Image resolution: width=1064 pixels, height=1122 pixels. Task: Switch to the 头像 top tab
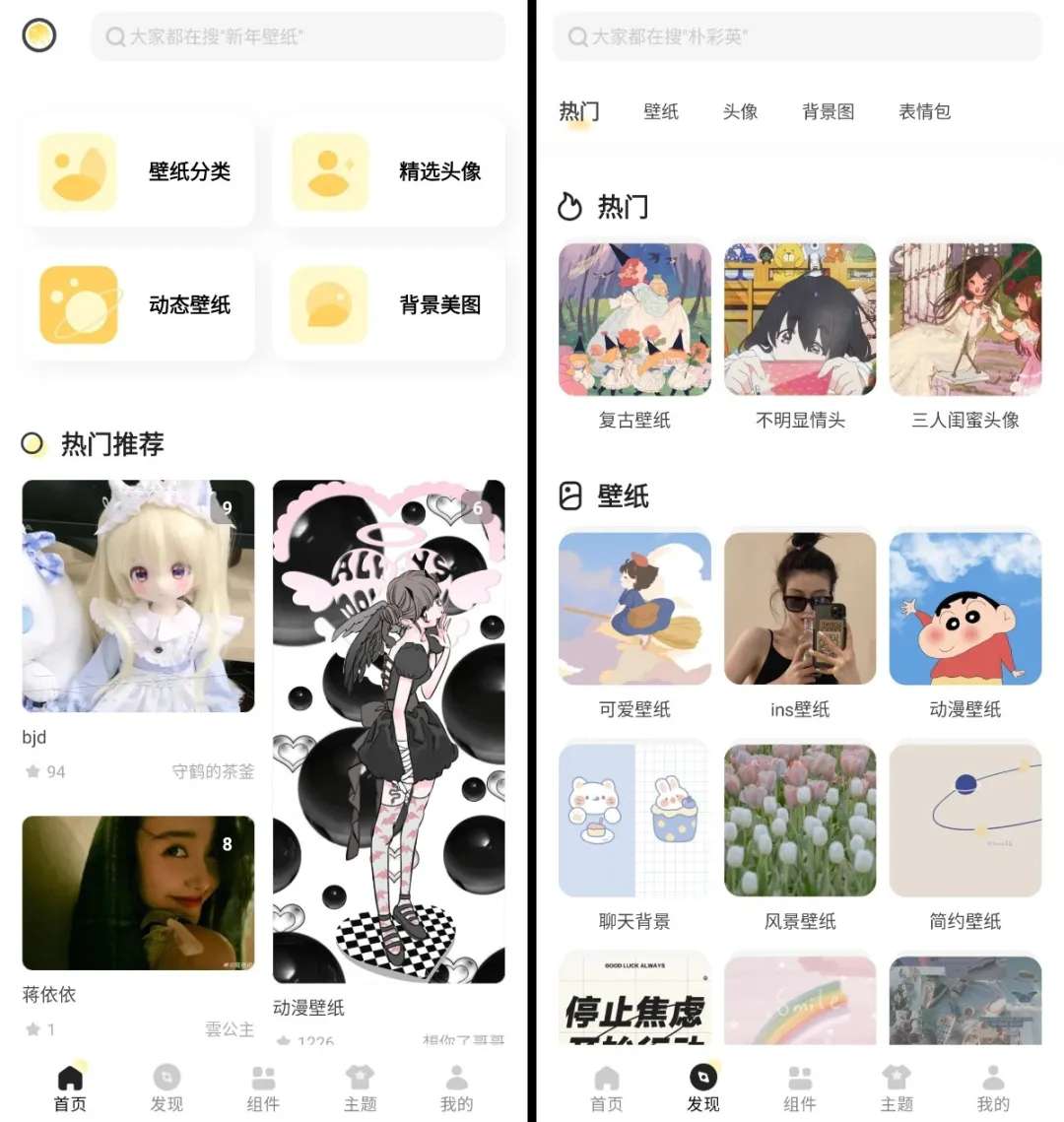point(740,112)
